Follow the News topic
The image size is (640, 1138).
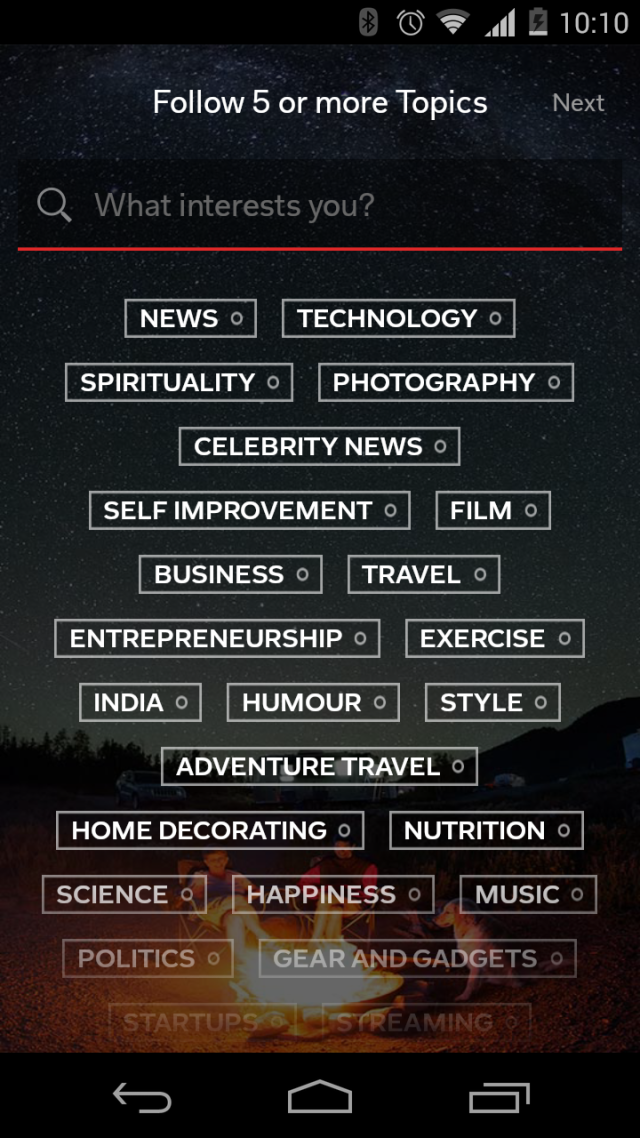tap(190, 319)
